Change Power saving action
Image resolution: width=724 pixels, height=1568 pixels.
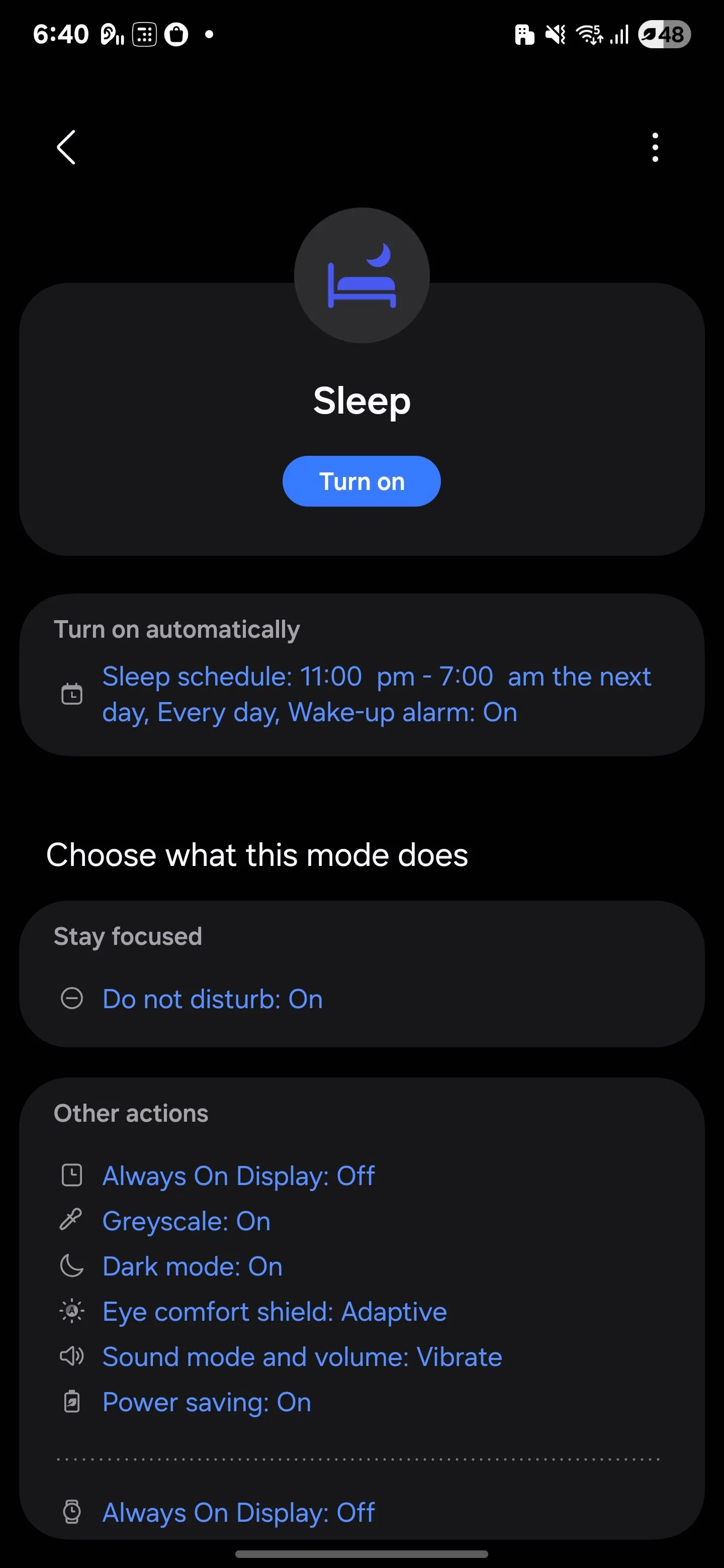click(x=207, y=1403)
